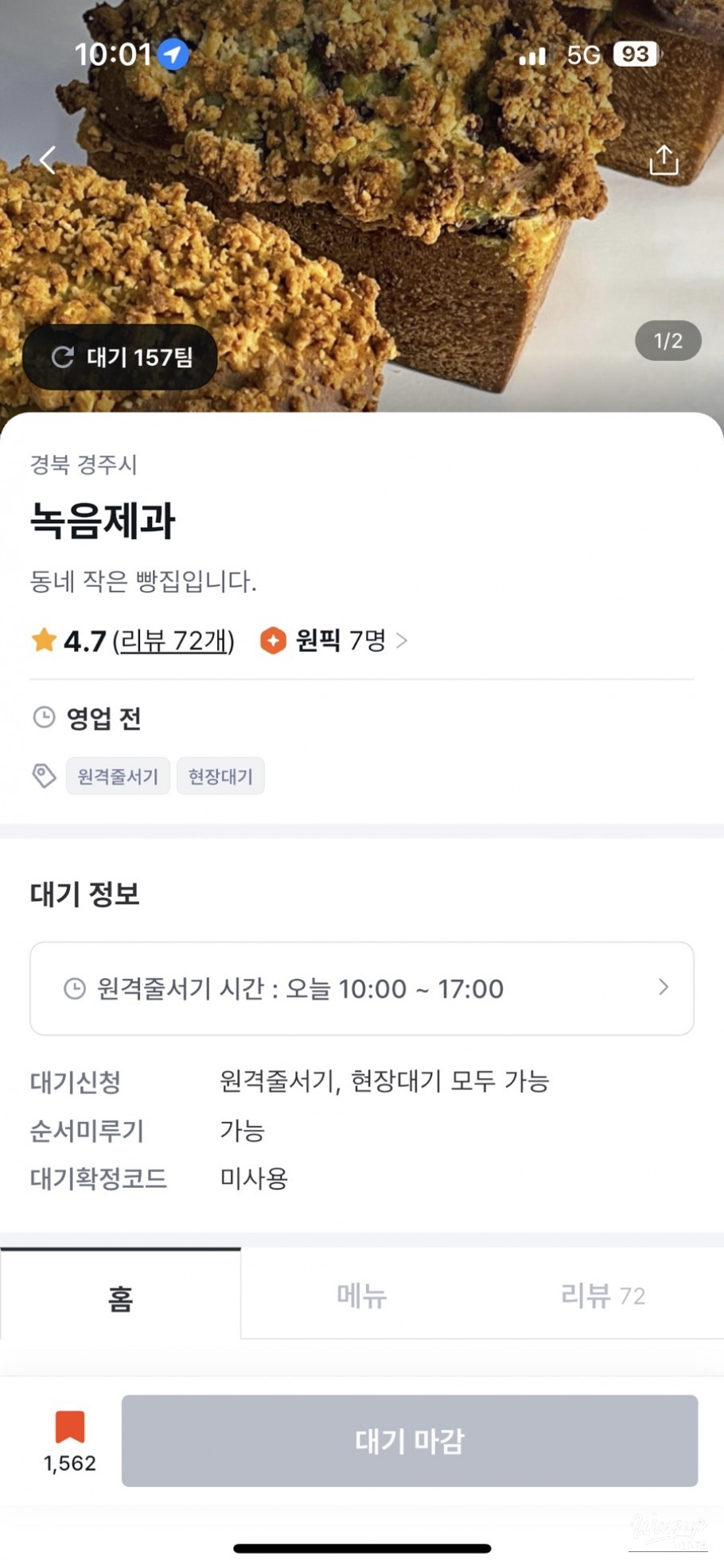Viewport: 724px width, 1568px height.
Task: Select the 현장대기 tag chip
Action: pyautogui.click(x=220, y=776)
